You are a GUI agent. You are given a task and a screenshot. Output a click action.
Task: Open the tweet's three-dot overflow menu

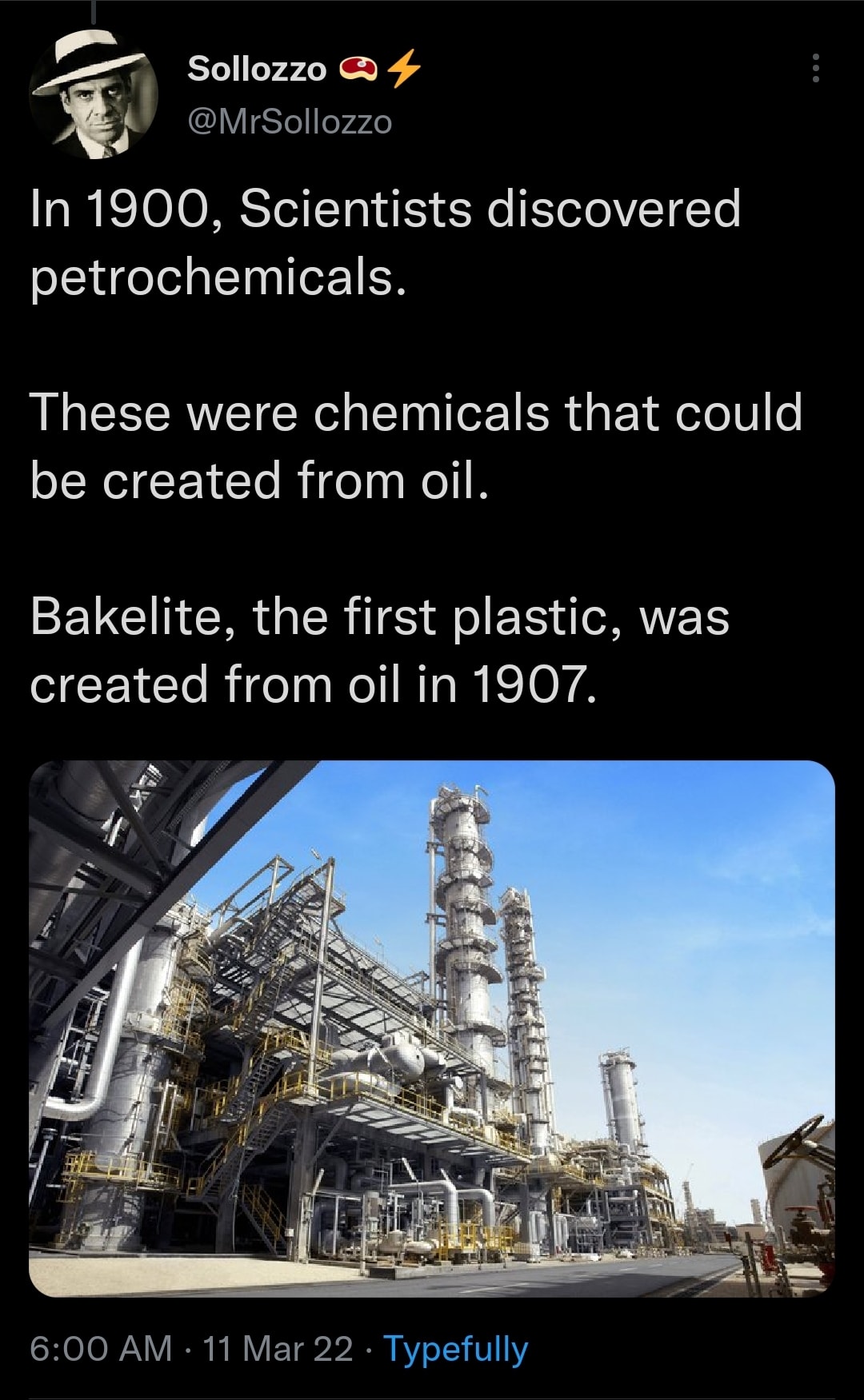point(815,69)
